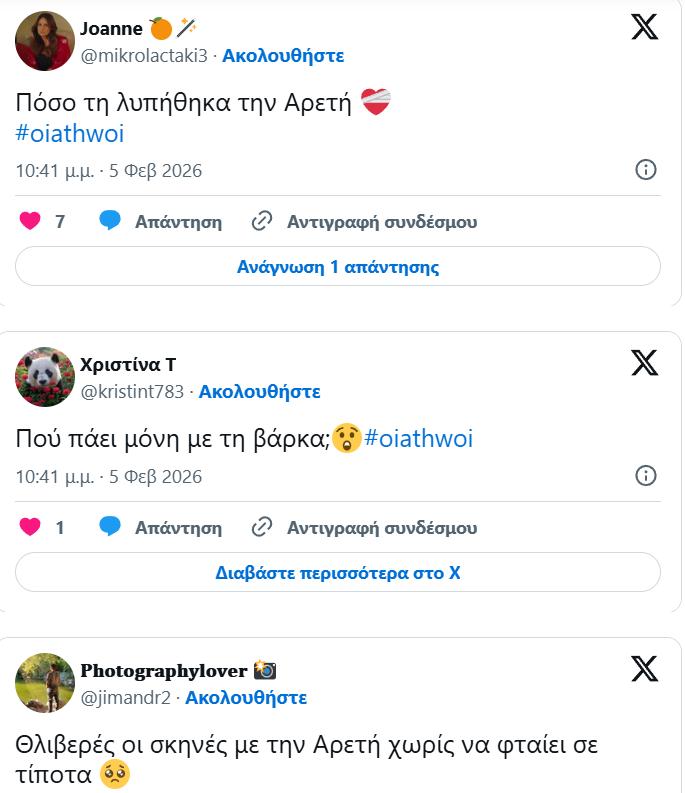Reply to Joanne's tweet via Απάντηση
Viewport: 685px width, 793px height.
(x=161, y=222)
